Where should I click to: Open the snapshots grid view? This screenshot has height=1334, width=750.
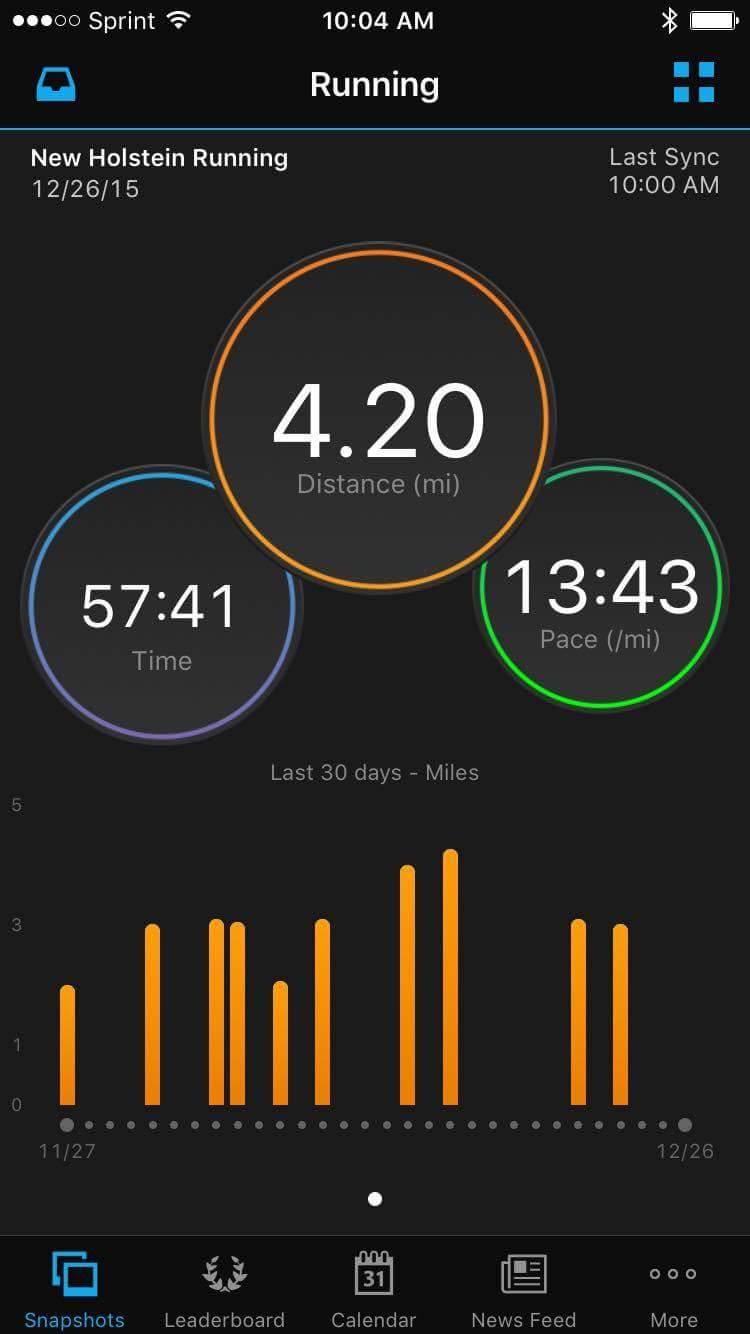point(693,83)
